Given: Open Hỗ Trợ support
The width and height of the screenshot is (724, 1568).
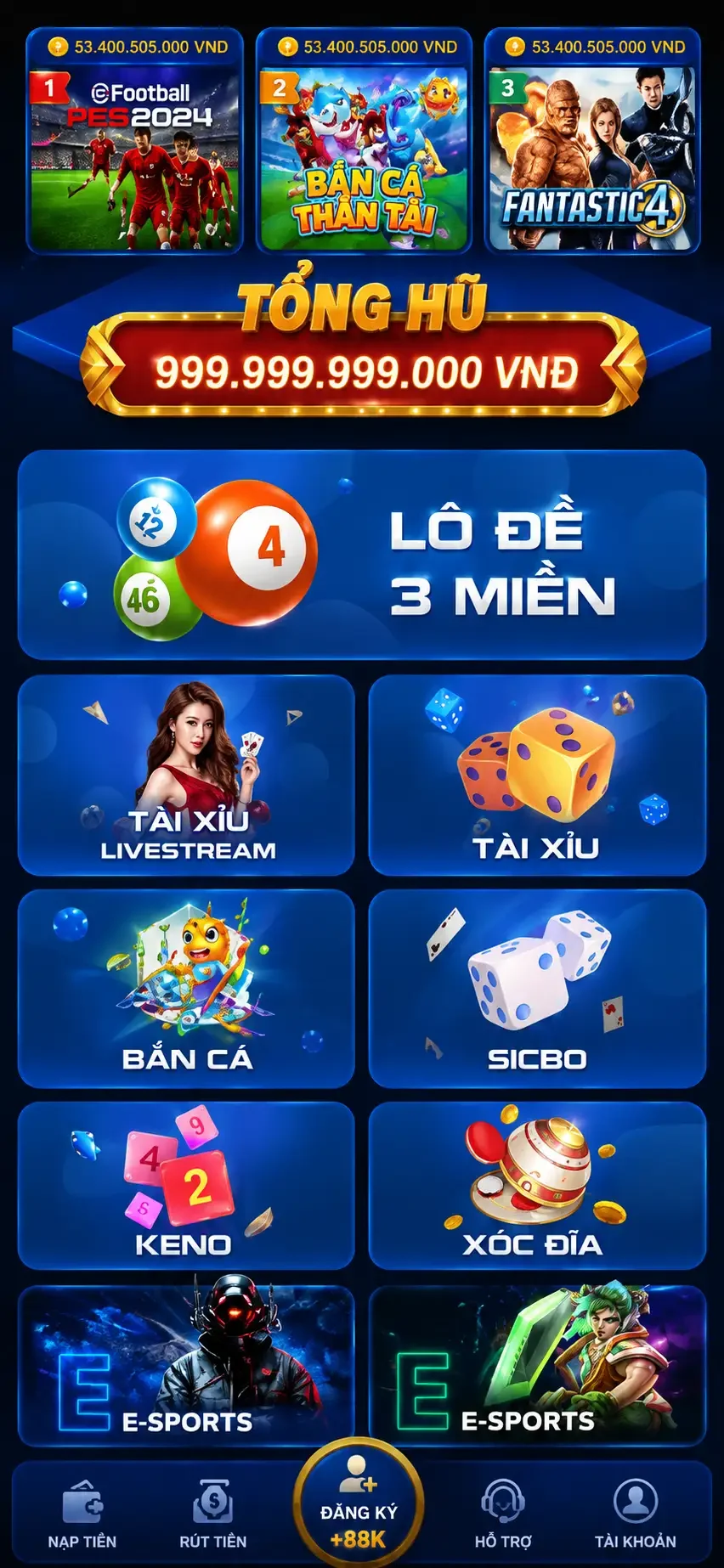Looking at the screenshot, I should coord(503,1514).
